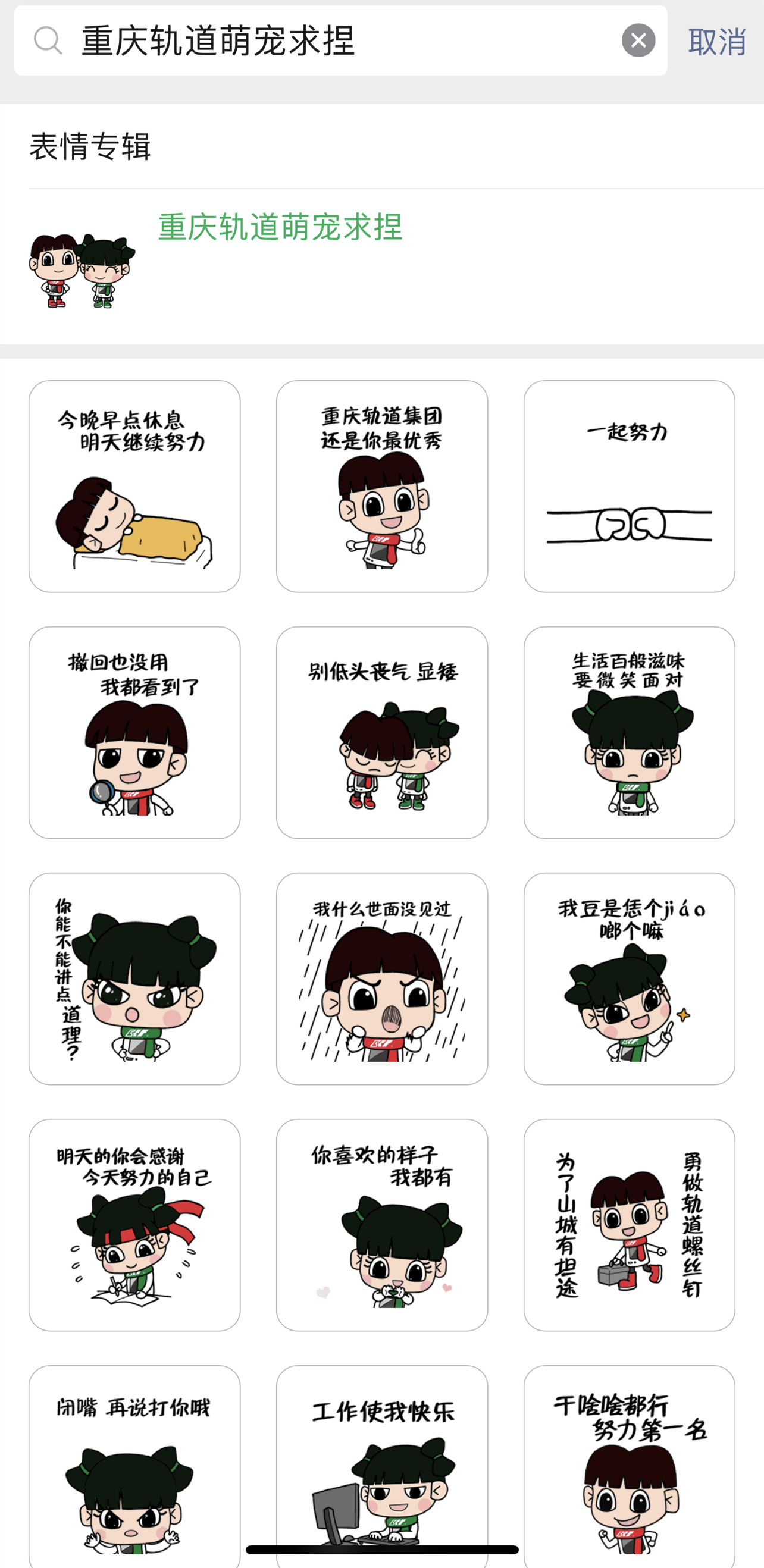Tap 取消 to cancel search
Viewport: 764px width, 1568px height.
tap(716, 42)
